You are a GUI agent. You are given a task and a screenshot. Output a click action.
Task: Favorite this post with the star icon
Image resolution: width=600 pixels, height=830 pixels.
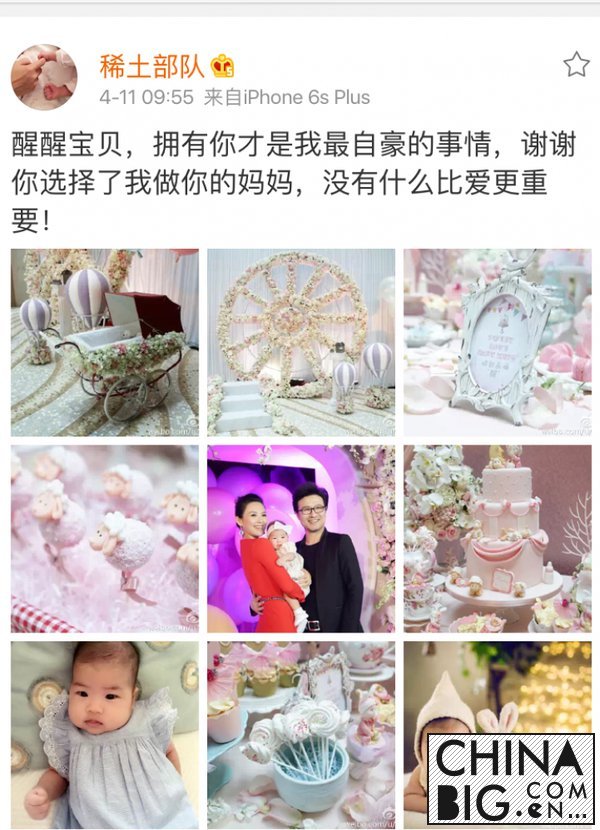click(x=576, y=66)
